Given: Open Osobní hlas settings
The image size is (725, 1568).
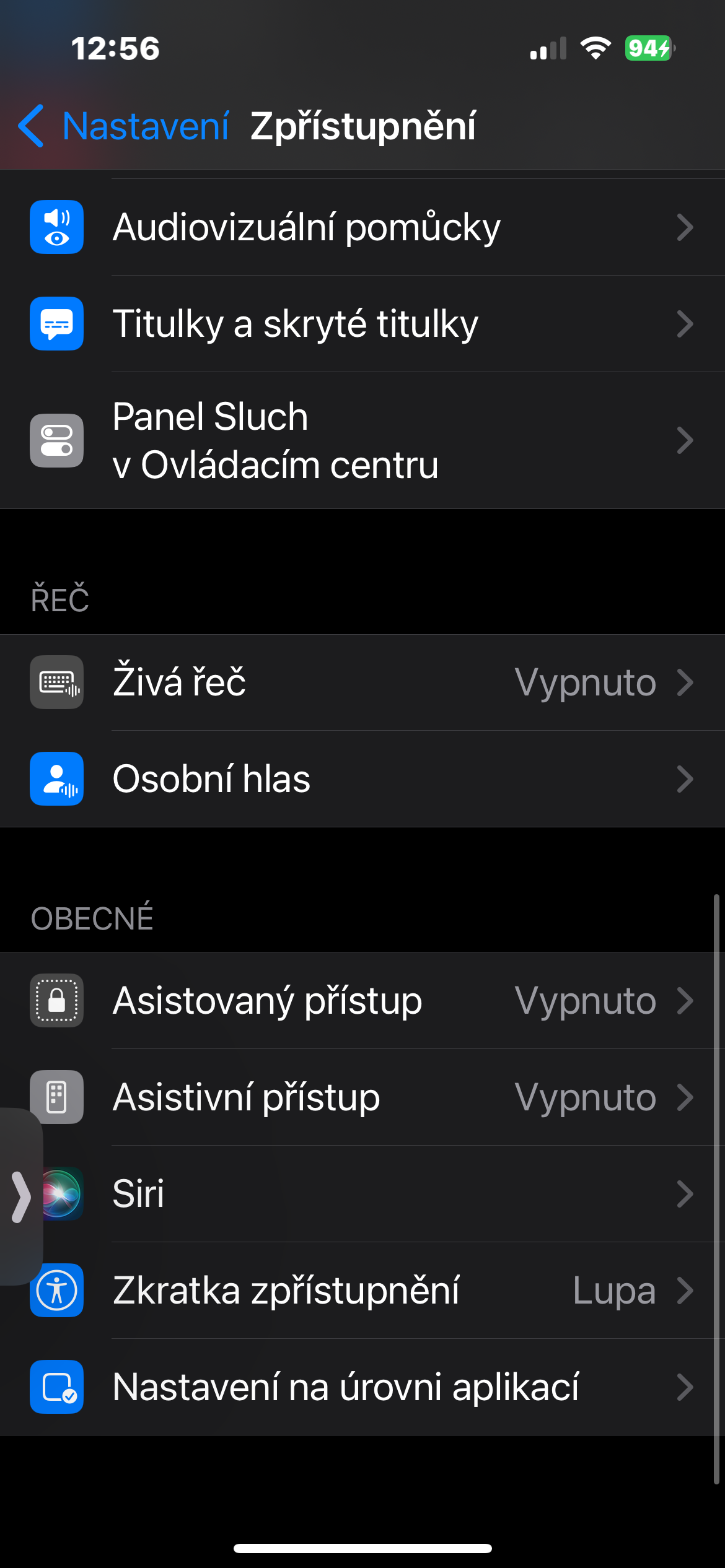Looking at the screenshot, I should coord(362,779).
